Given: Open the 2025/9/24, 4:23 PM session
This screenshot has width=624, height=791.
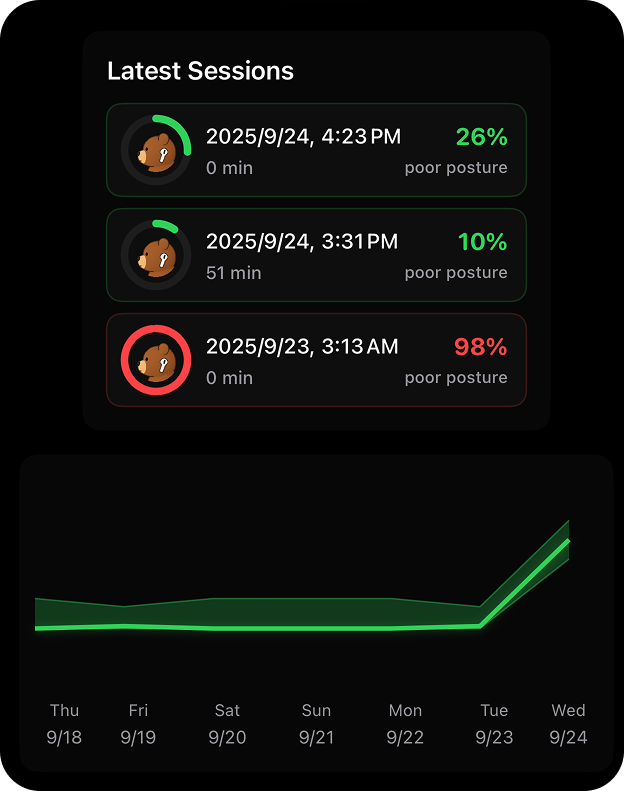Looking at the screenshot, I should pos(316,150).
